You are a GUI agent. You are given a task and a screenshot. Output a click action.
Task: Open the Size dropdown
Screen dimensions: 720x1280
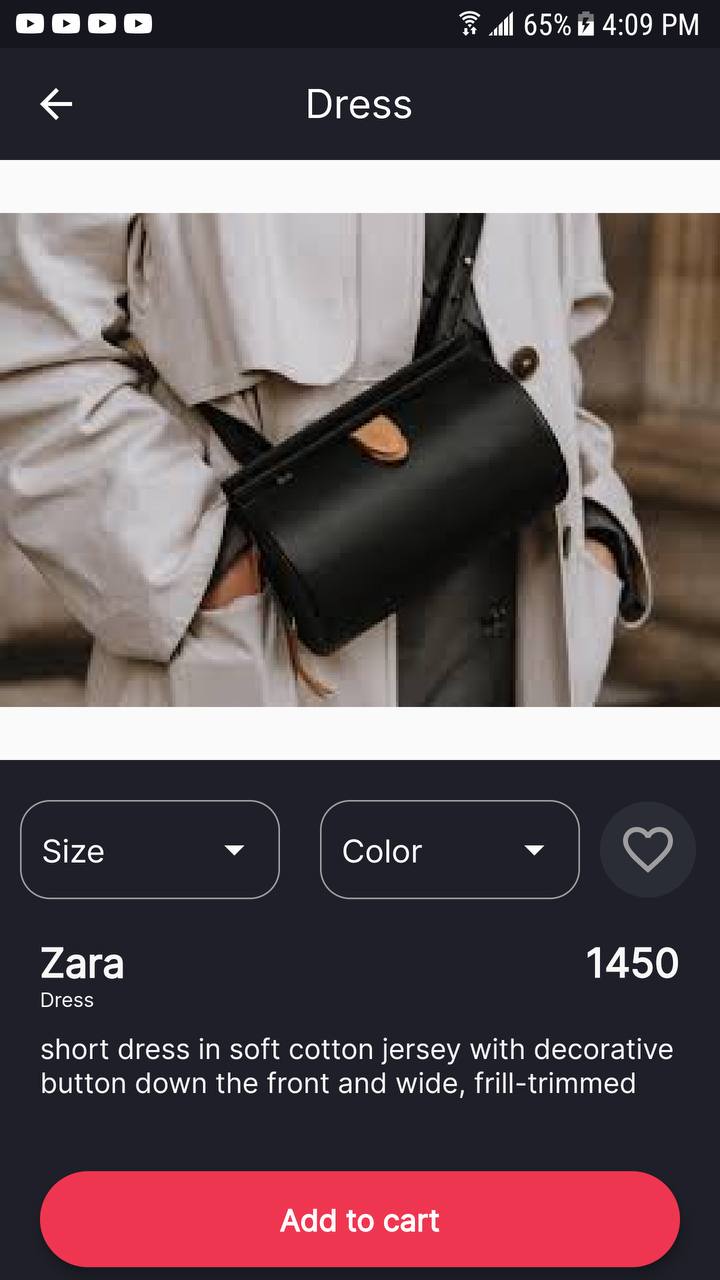pyautogui.click(x=150, y=850)
